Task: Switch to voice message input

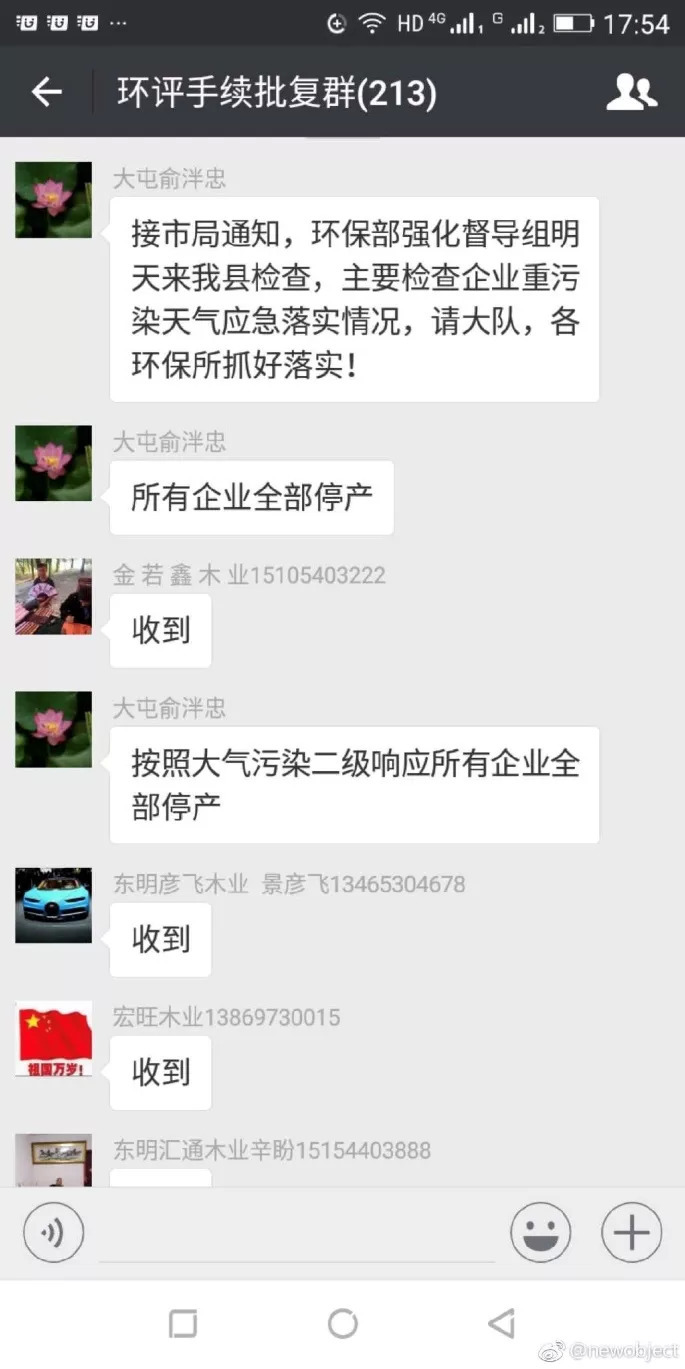Action: 53,1232
